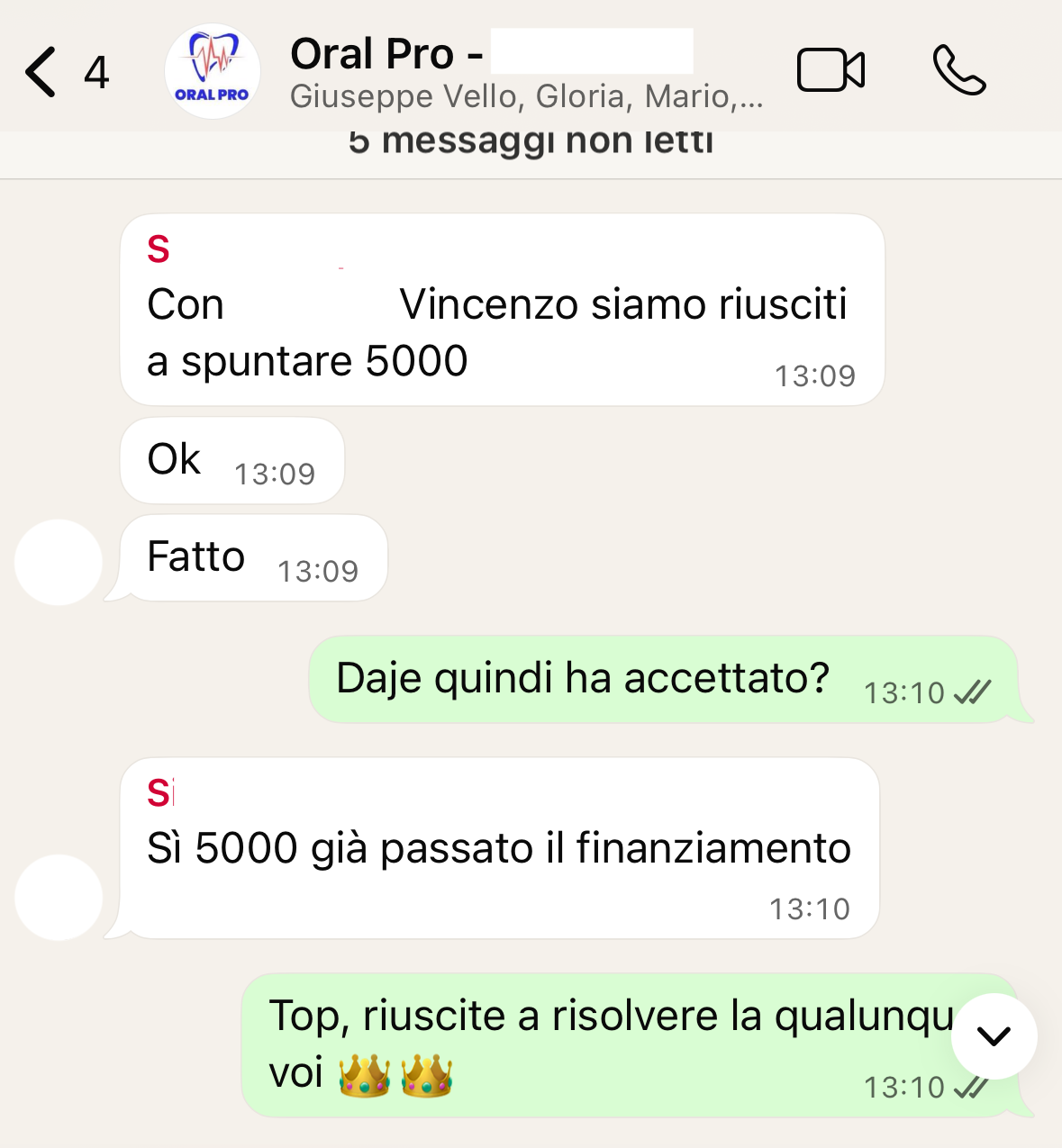This screenshot has height=1148, width=1062.
Task: Start a group voice call
Action: coord(958,70)
